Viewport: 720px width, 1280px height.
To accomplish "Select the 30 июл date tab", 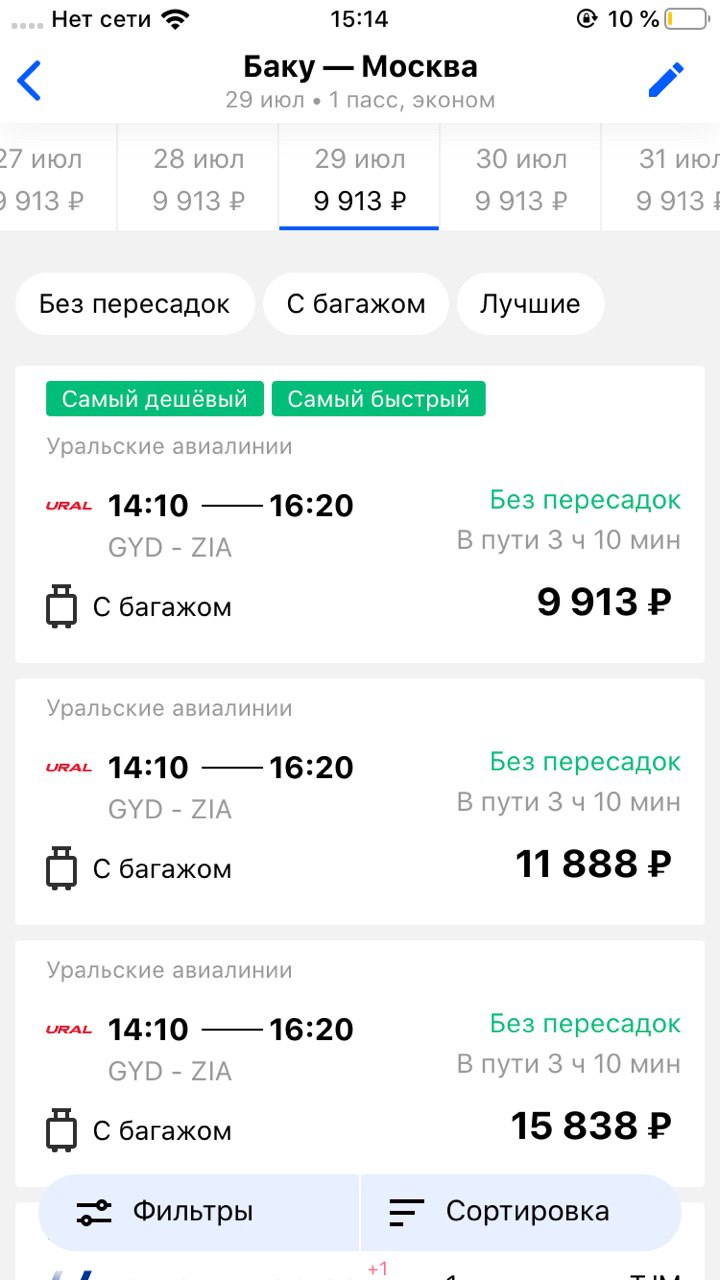I will coord(520,178).
